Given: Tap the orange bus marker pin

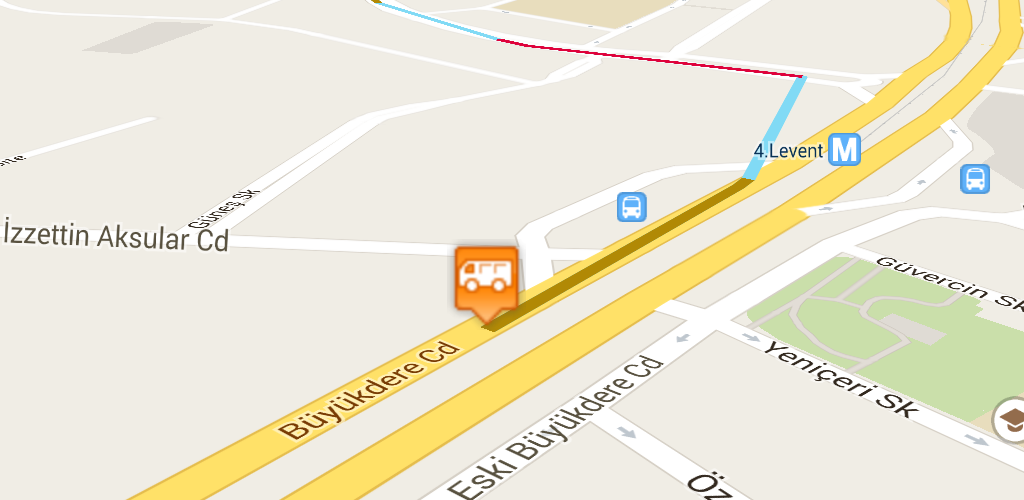Looking at the screenshot, I should click(x=487, y=277).
